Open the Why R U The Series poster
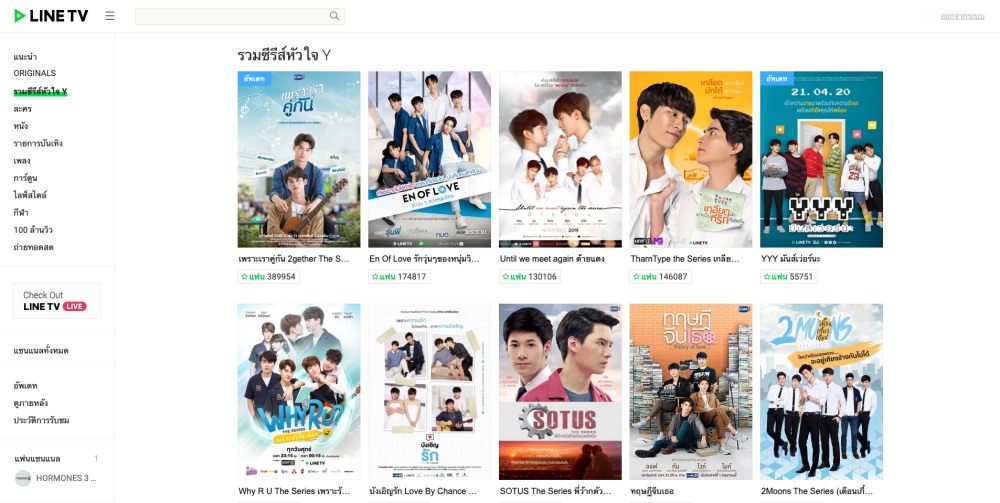The height and width of the screenshot is (503, 1000). tap(299, 391)
